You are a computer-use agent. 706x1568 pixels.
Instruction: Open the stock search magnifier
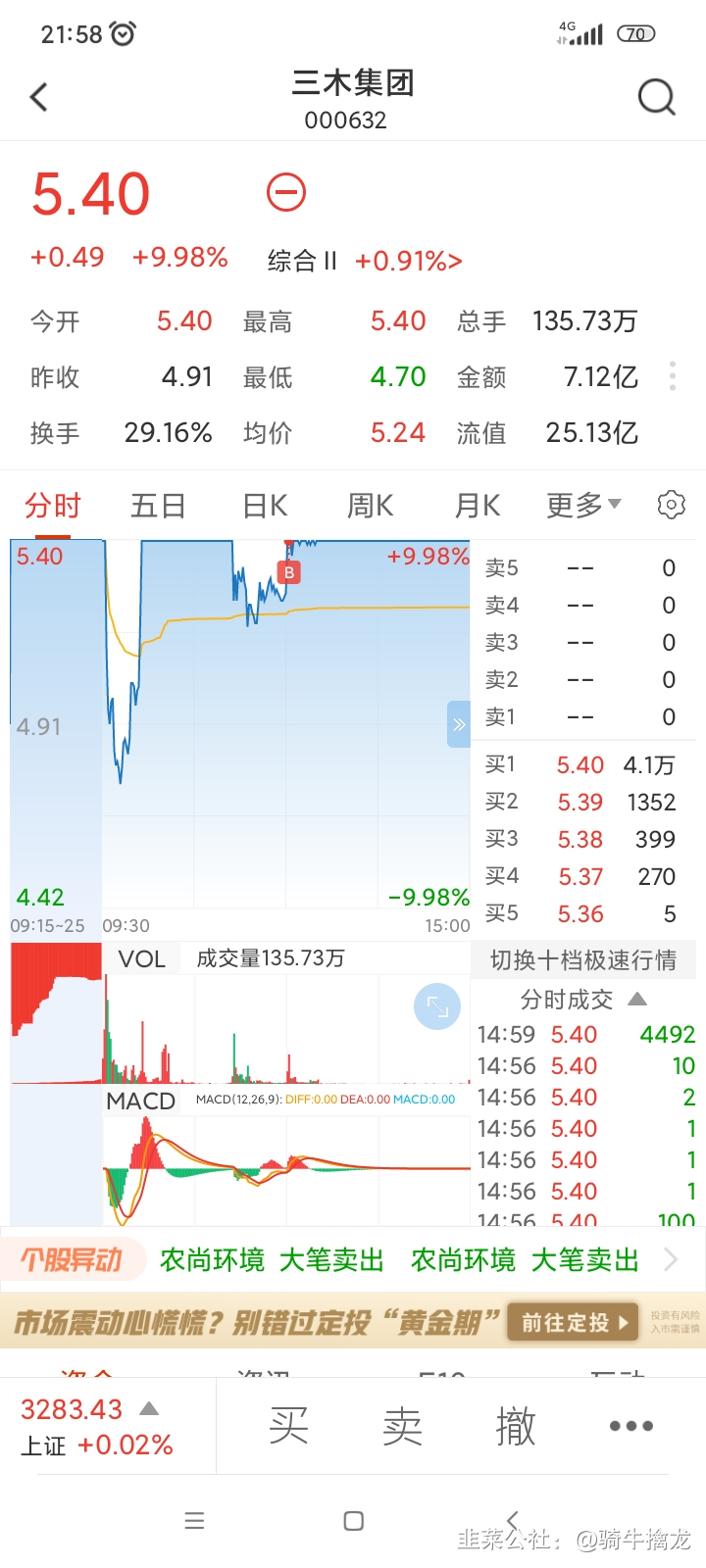coord(656,97)
